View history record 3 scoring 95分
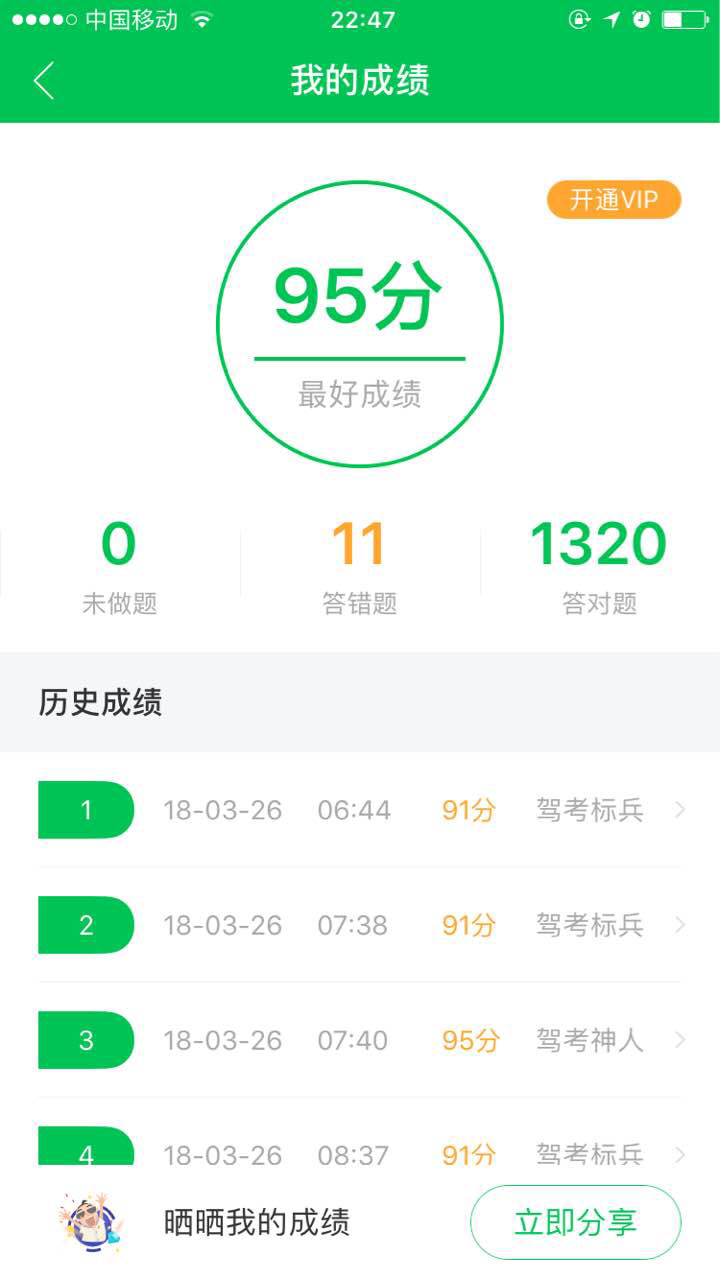Image resolution: width=720 pixels, height=1280 pixels. tap(360, 1040)
